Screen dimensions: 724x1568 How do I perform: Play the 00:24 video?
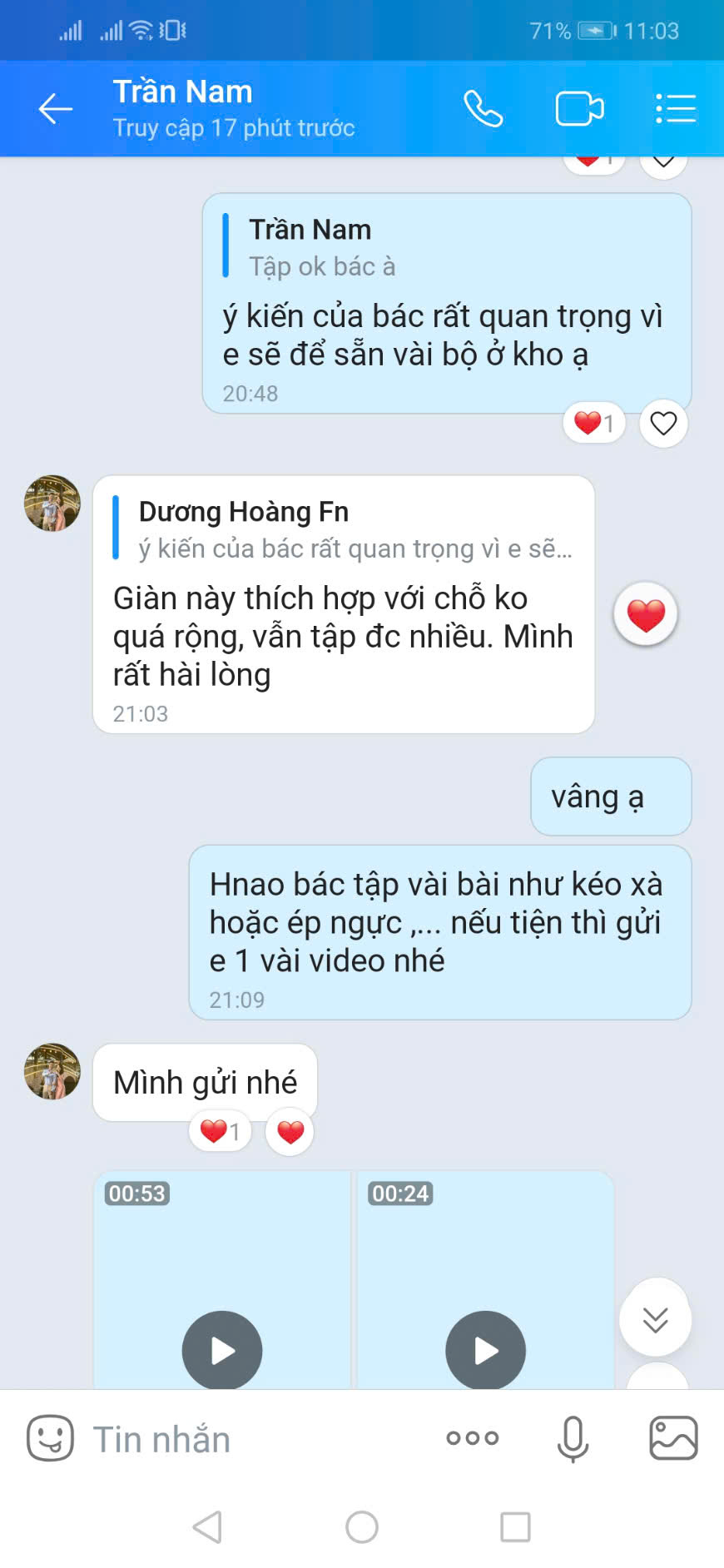pos(485,1350)
